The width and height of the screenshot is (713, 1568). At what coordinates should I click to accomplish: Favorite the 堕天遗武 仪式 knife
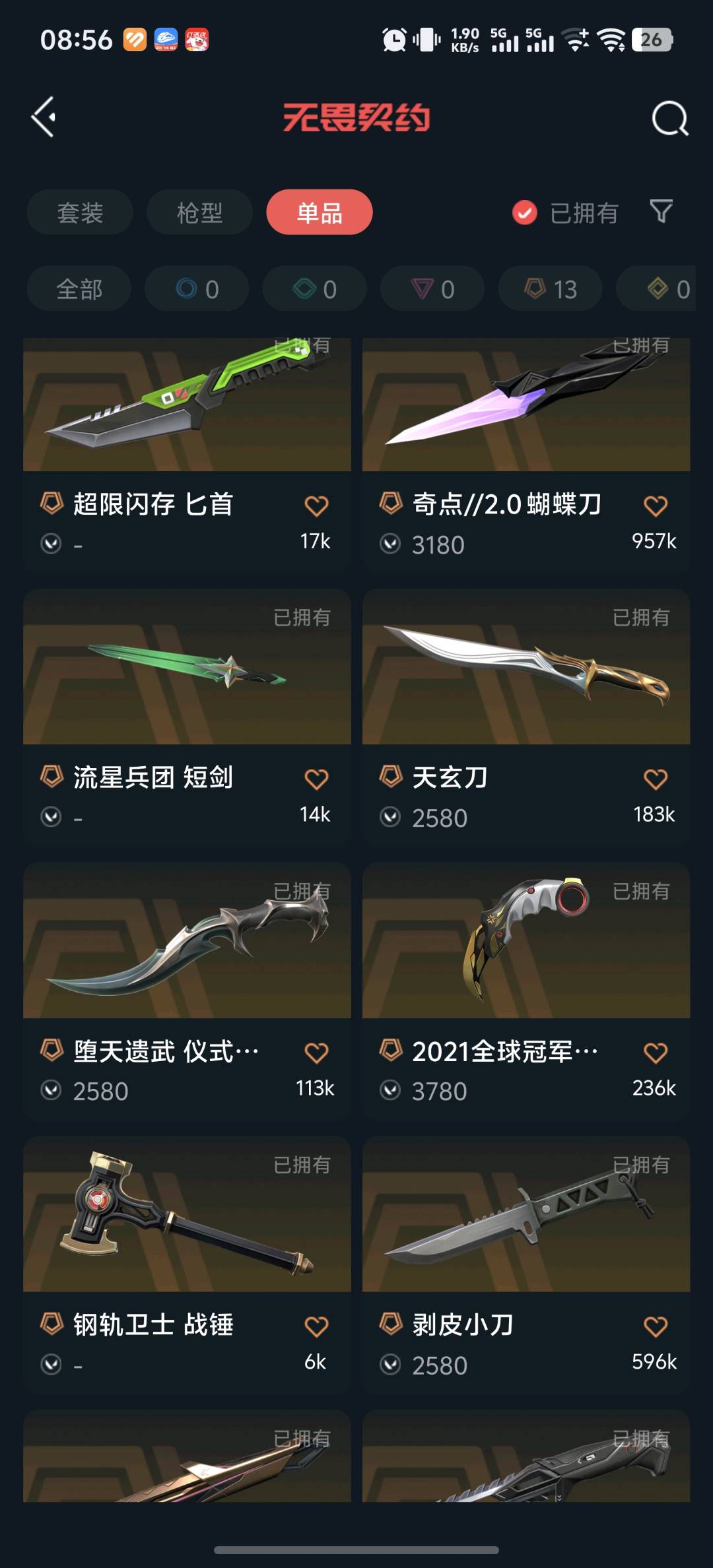coord(316,1053)
